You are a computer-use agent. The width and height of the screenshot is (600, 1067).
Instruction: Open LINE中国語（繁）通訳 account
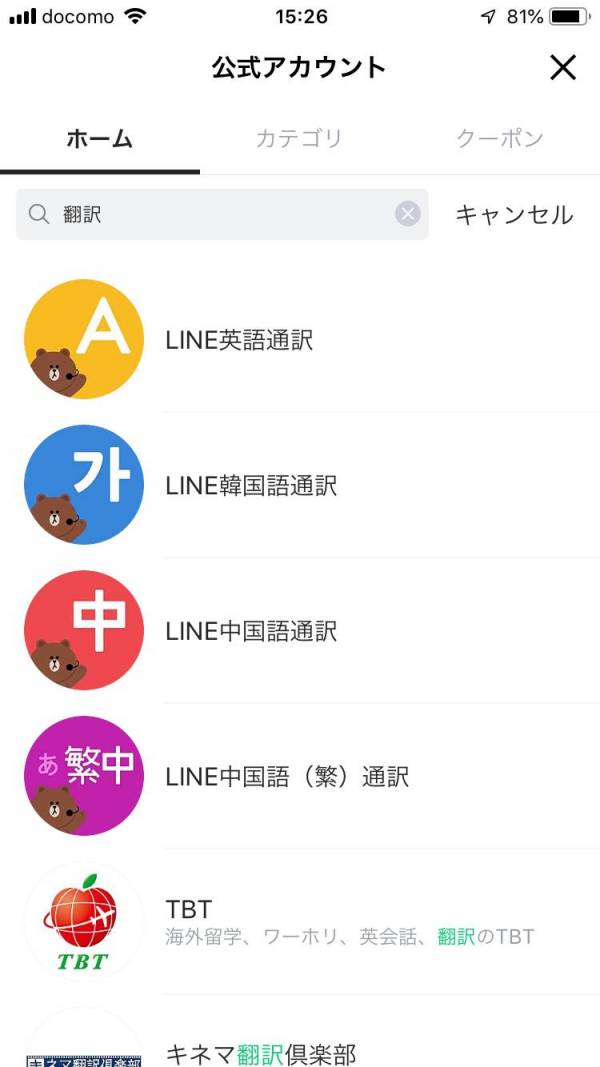click(x=300, y=776)
